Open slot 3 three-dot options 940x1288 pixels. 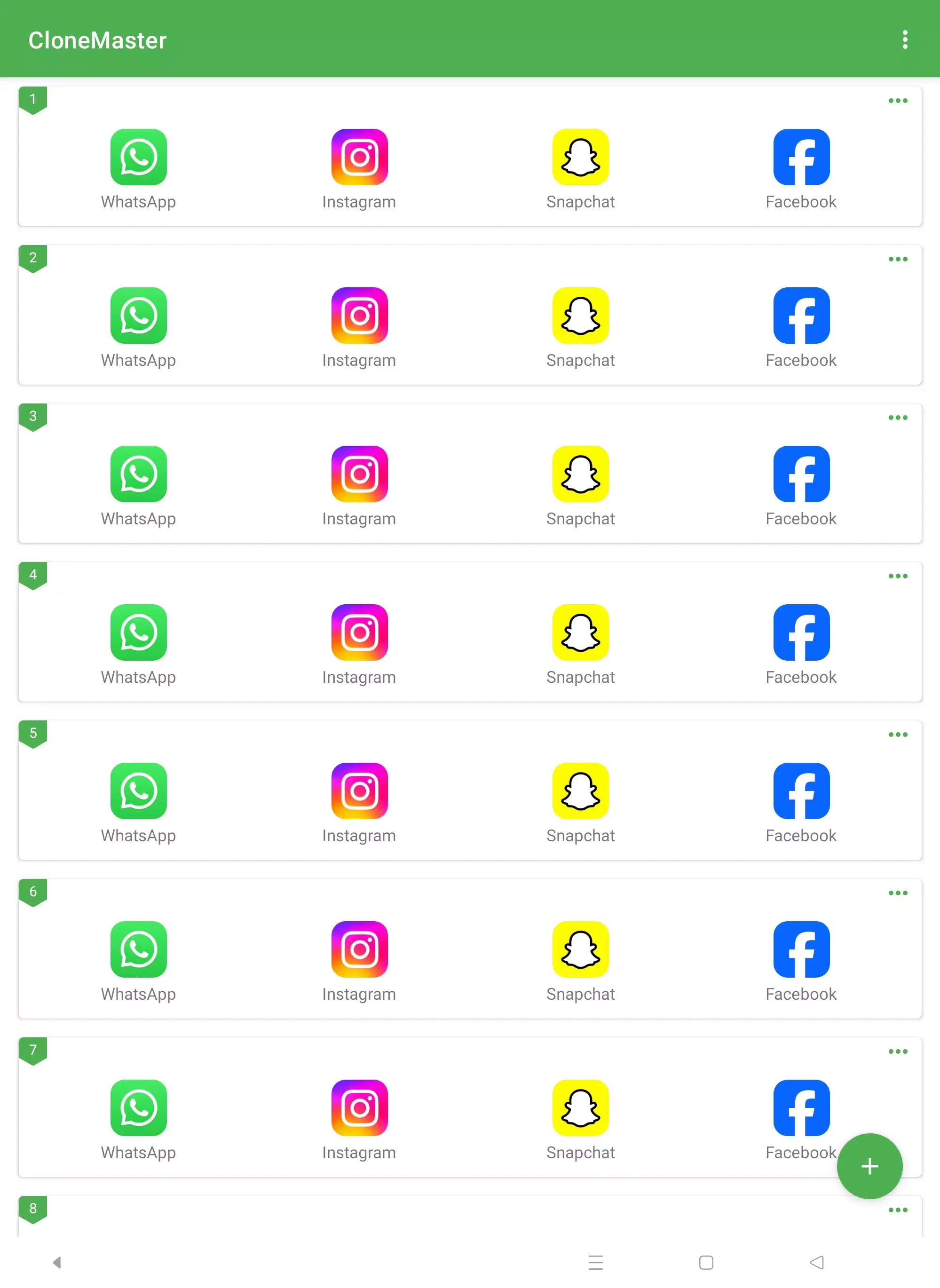pos(897,418)
